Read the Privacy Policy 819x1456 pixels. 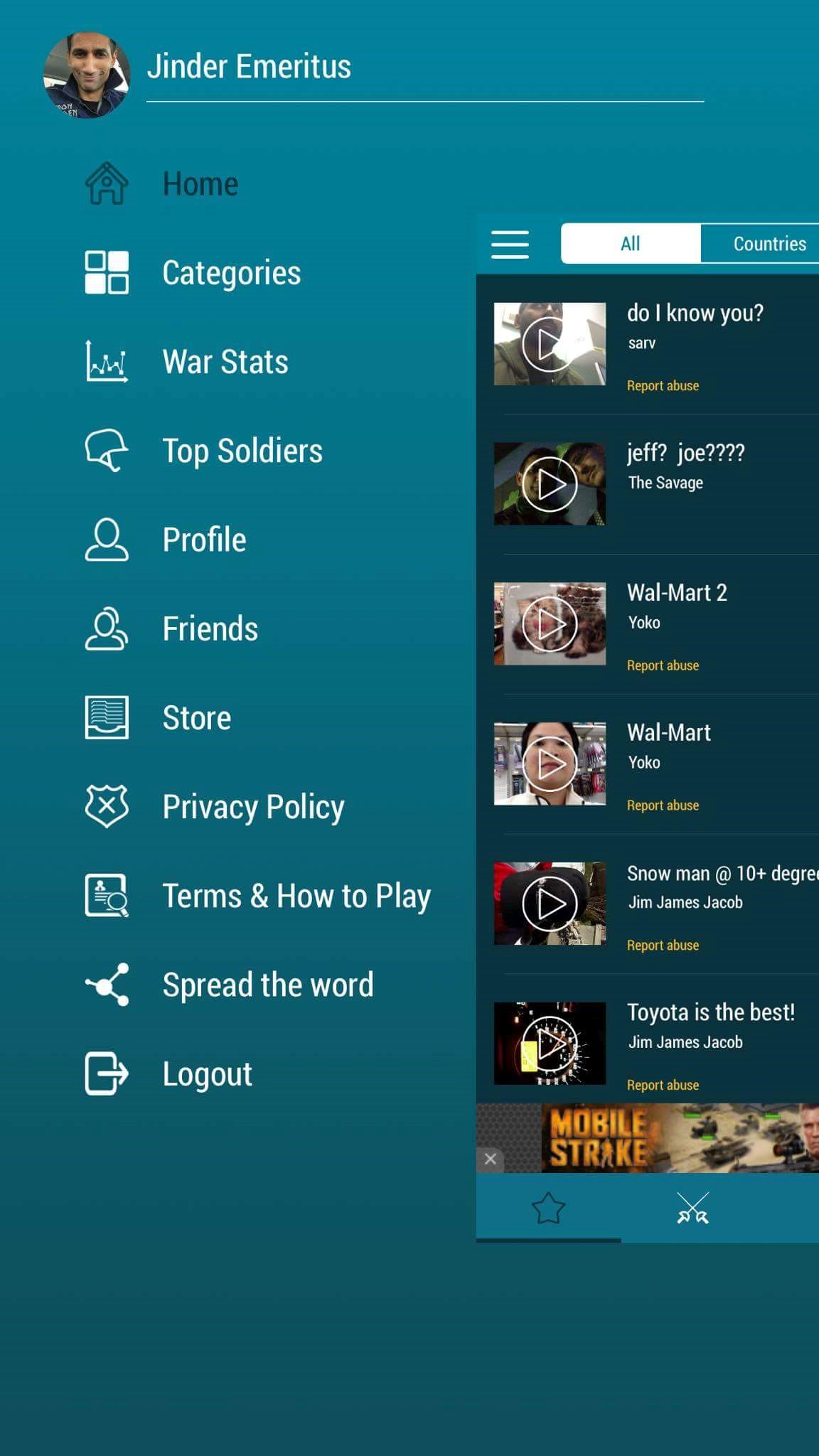(x=253, y=807)
